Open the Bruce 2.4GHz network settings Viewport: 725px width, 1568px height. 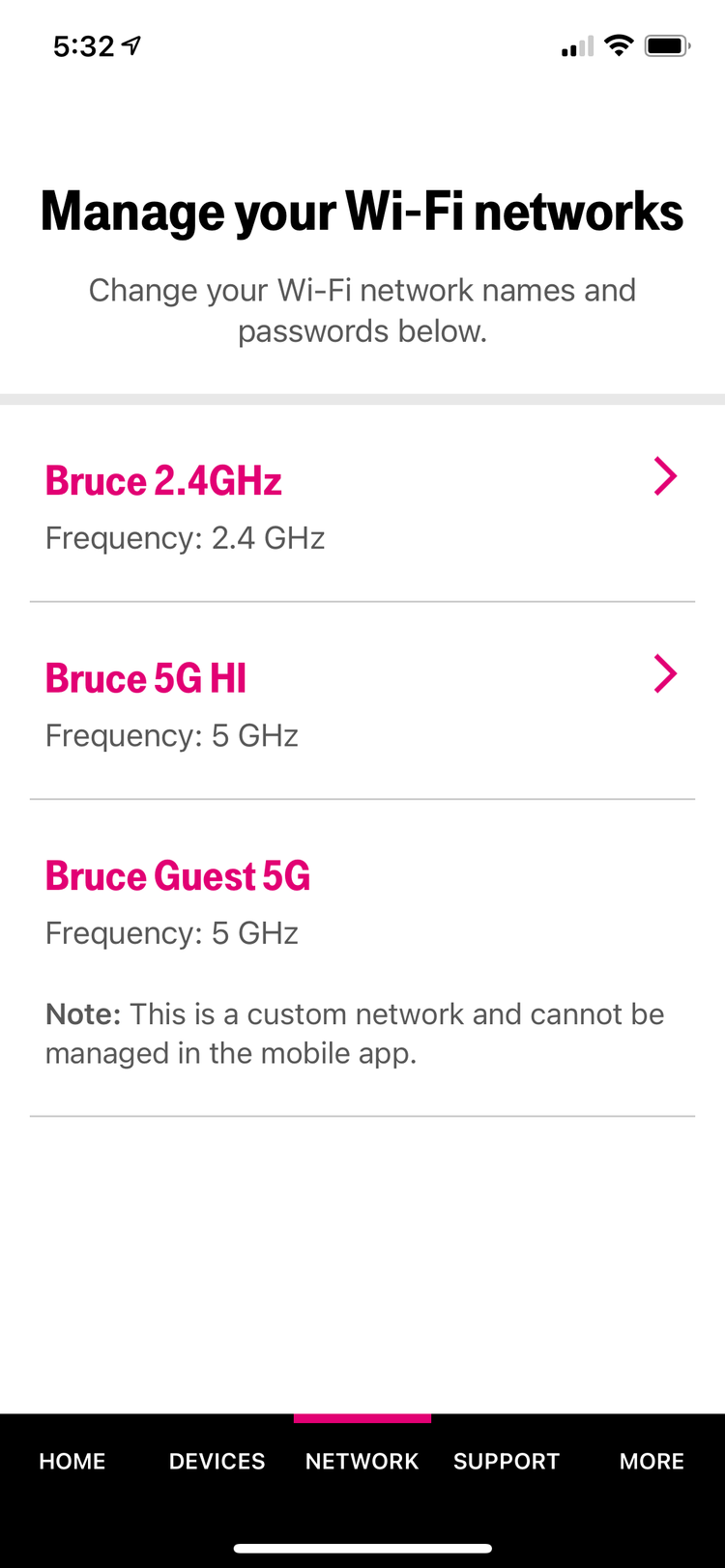coord(362,504)
